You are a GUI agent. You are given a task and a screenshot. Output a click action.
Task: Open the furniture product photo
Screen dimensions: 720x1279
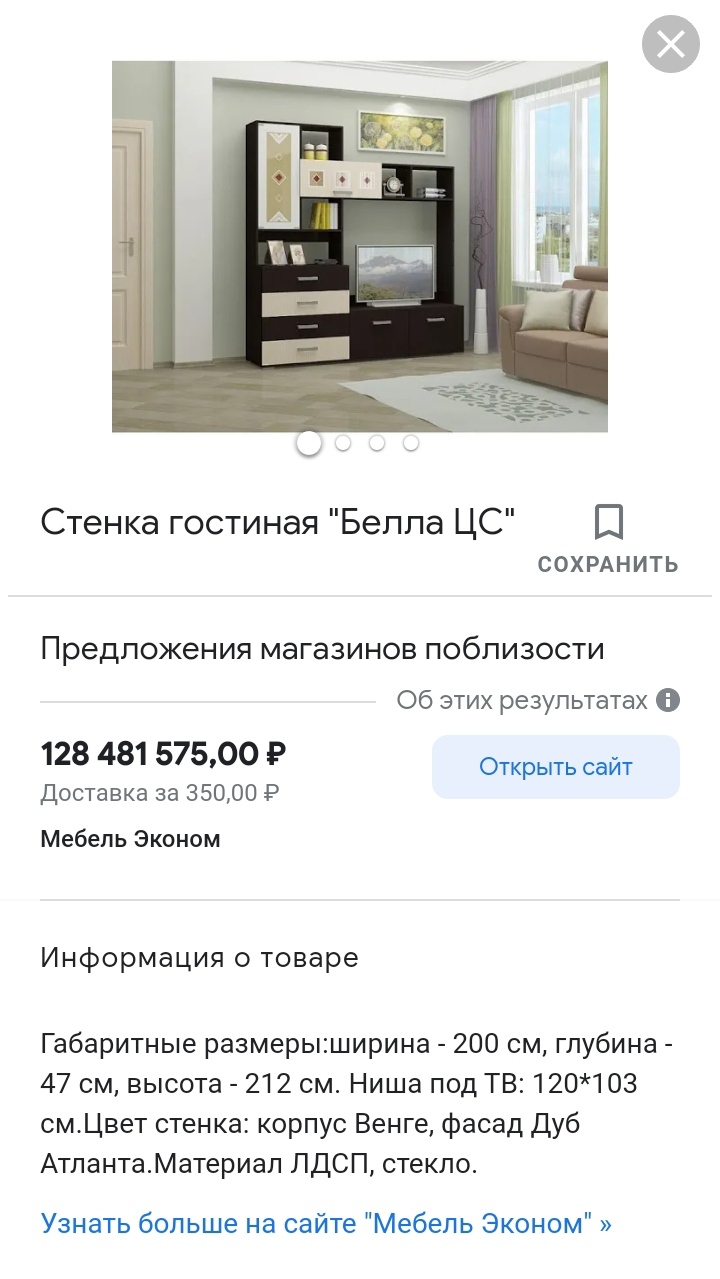[359, 246]
